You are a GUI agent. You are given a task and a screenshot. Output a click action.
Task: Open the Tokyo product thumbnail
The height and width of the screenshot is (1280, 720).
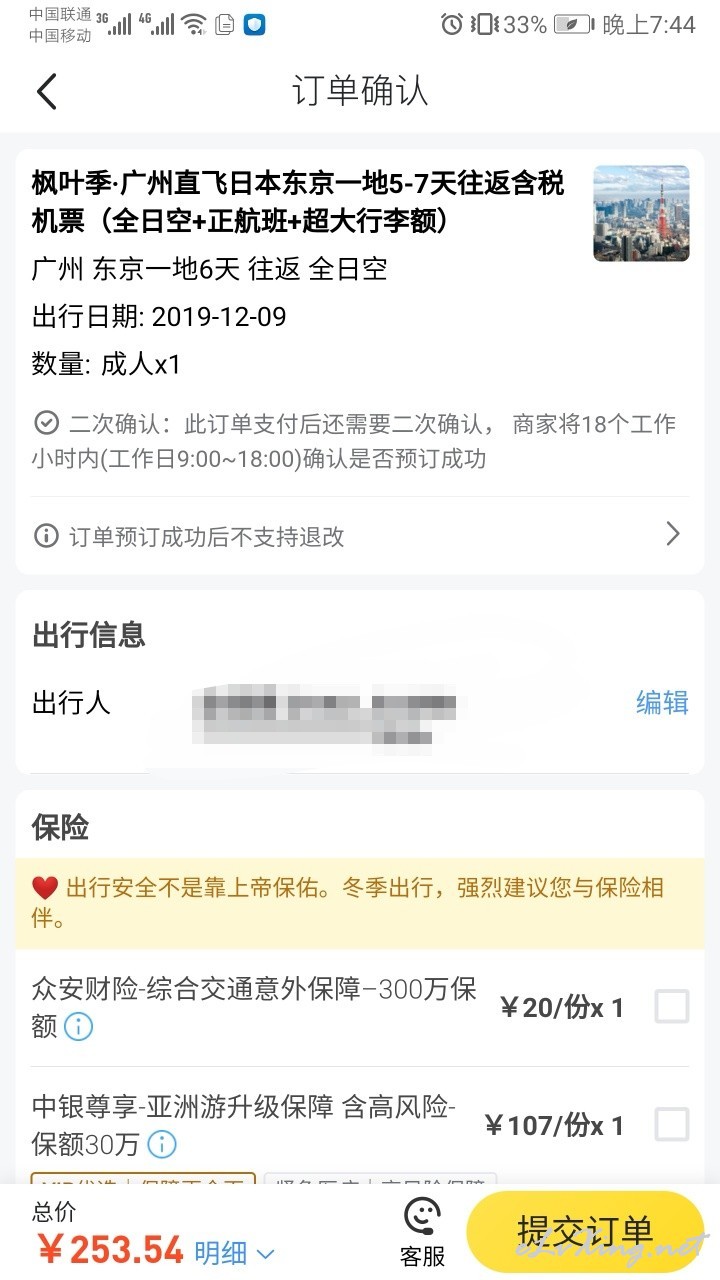click(641, 213)
